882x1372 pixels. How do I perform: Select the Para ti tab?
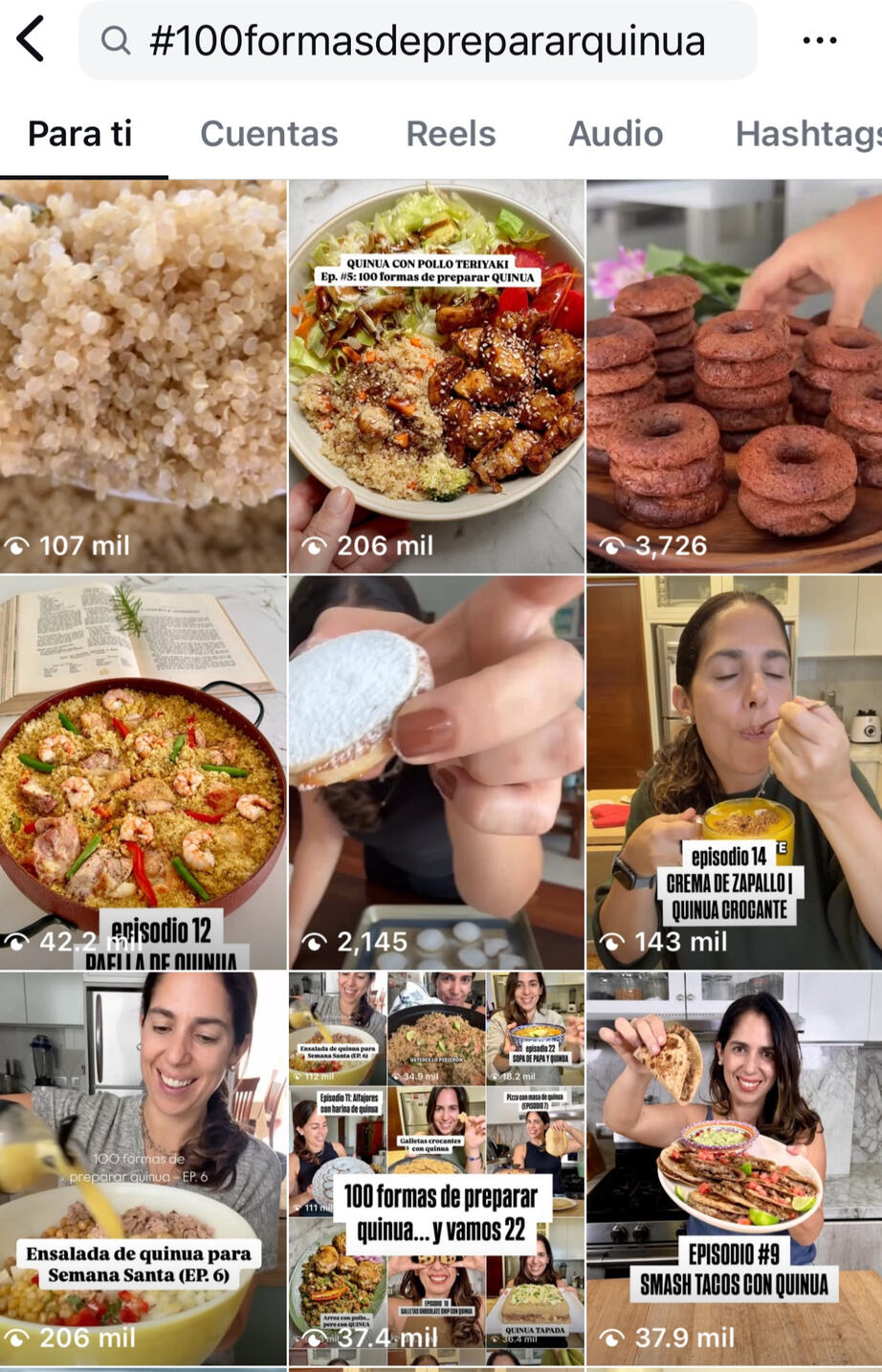coord(80,134)
